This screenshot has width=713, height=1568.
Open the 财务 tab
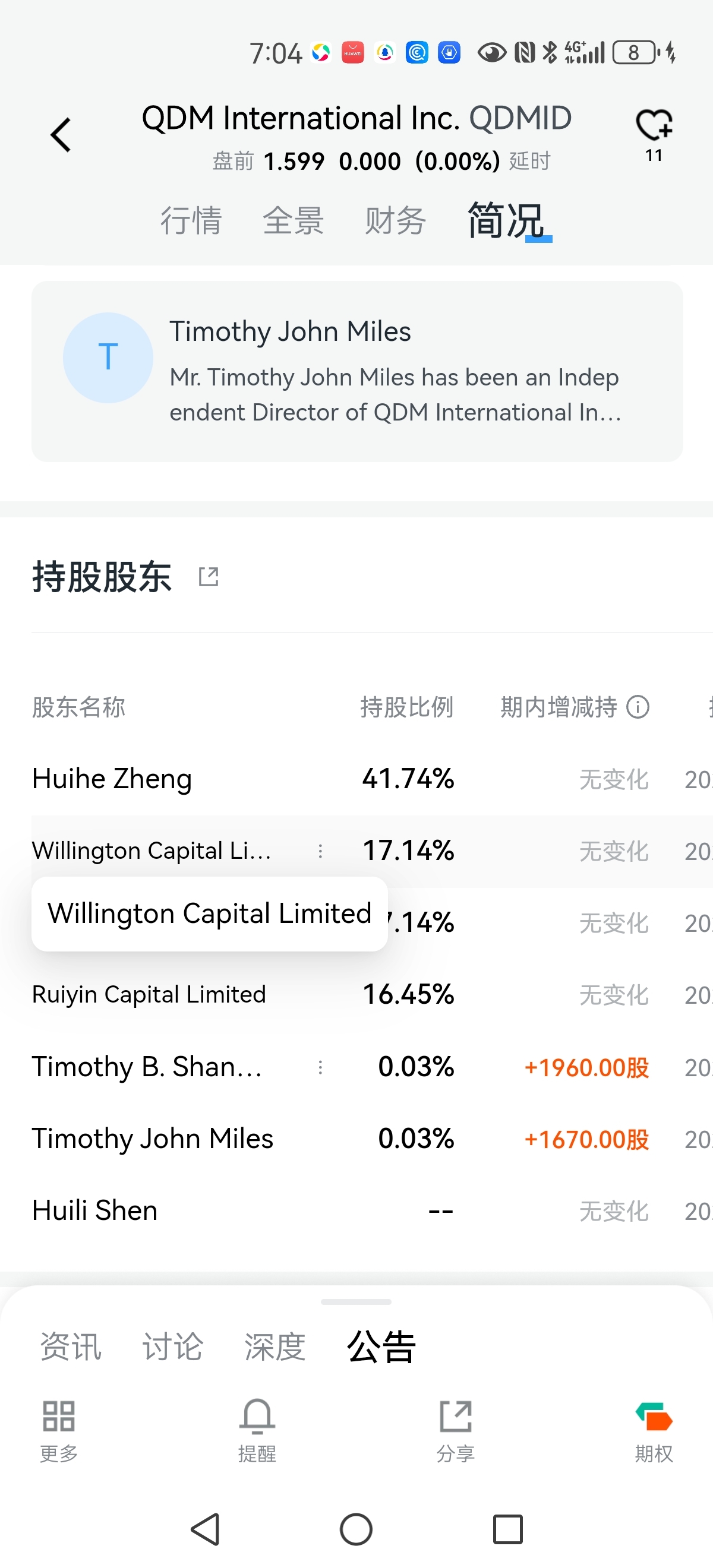point(395,220)
